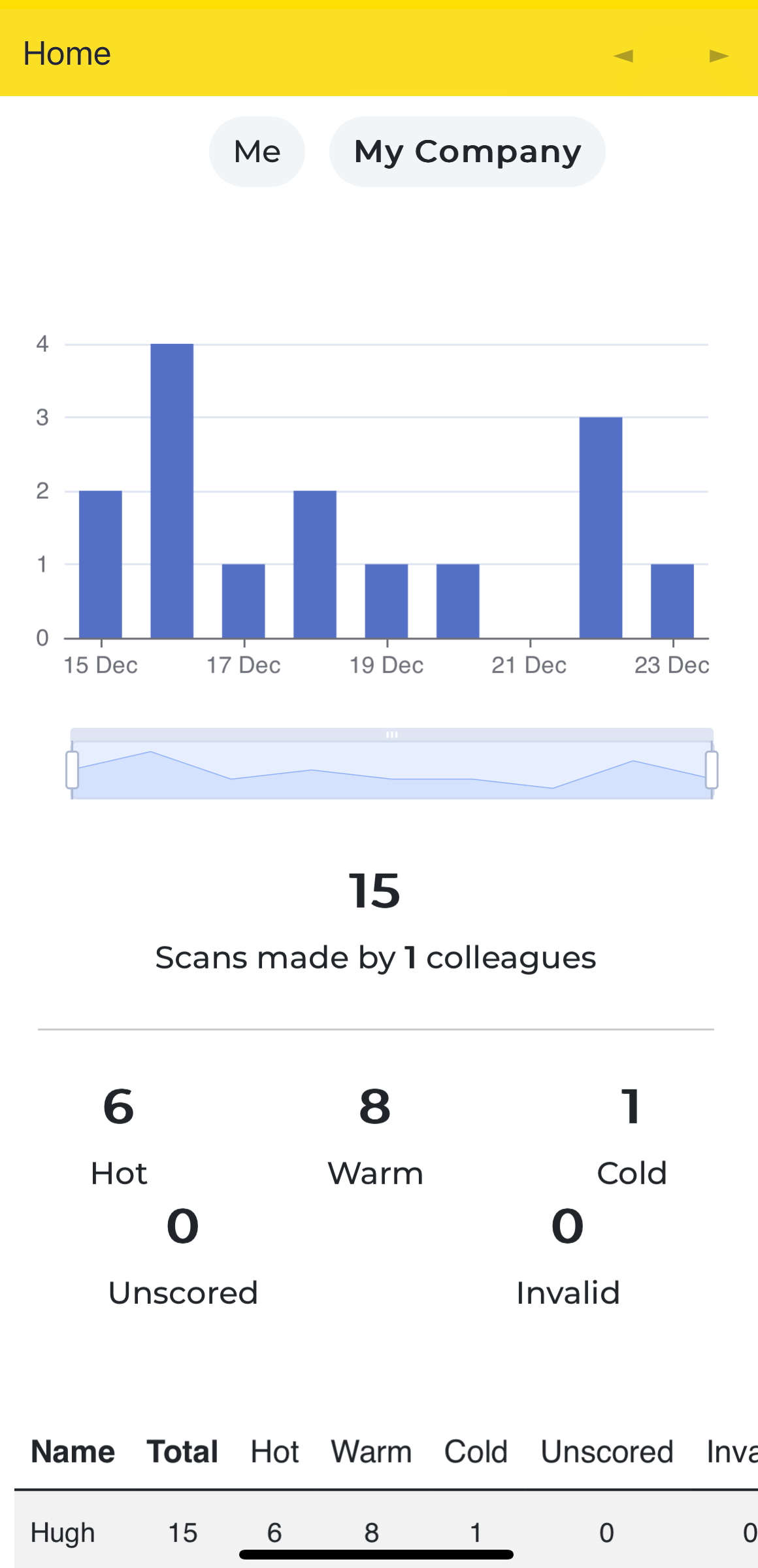The height and width of the screenshot is (1568, 758).
Task: Sort table by Total column
Action: point(182,1452)
